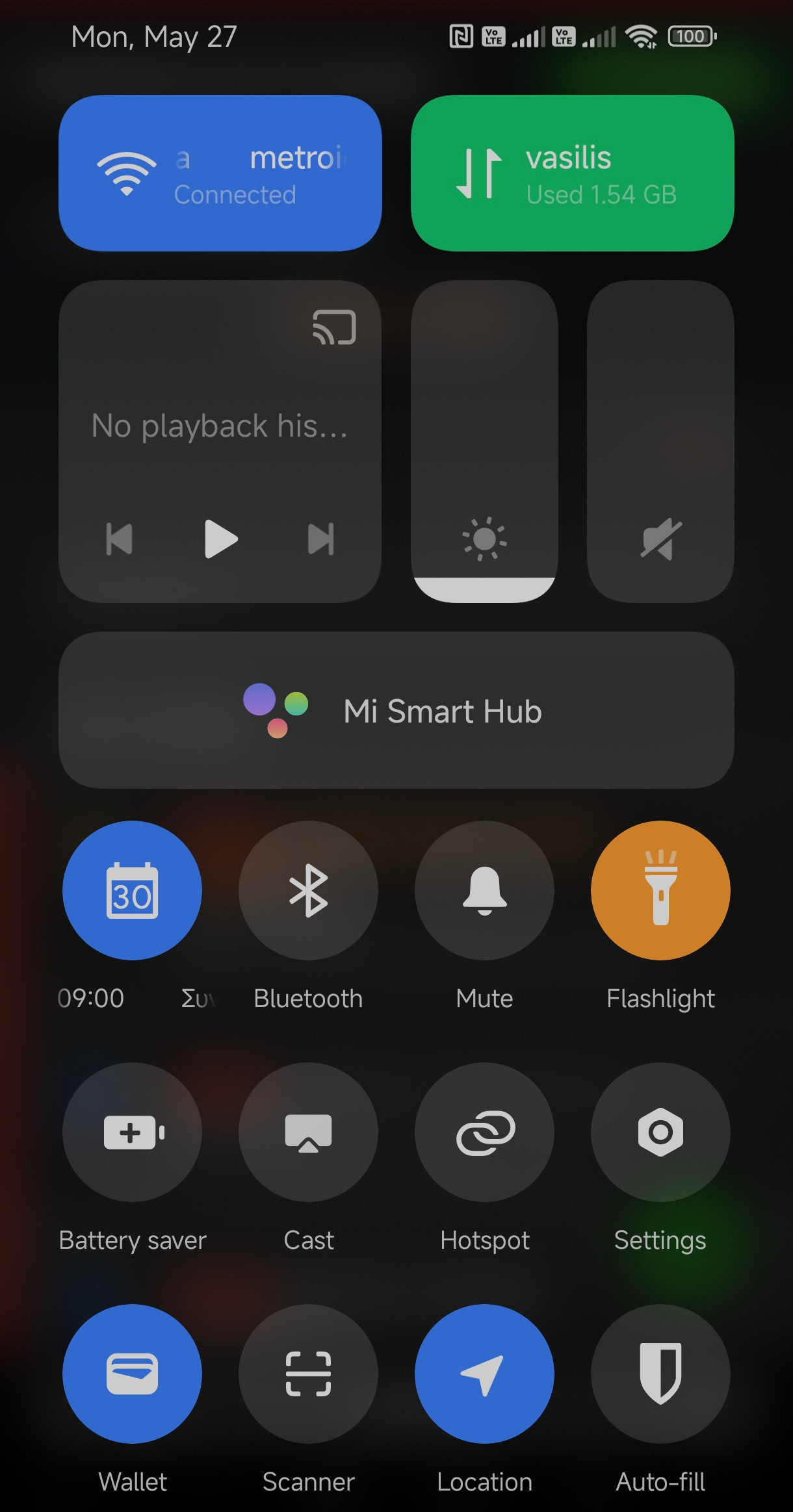Open Mi Smart Hub
Image resolution: width=793 pixels, height=1512 pixels.
[396, 710]
